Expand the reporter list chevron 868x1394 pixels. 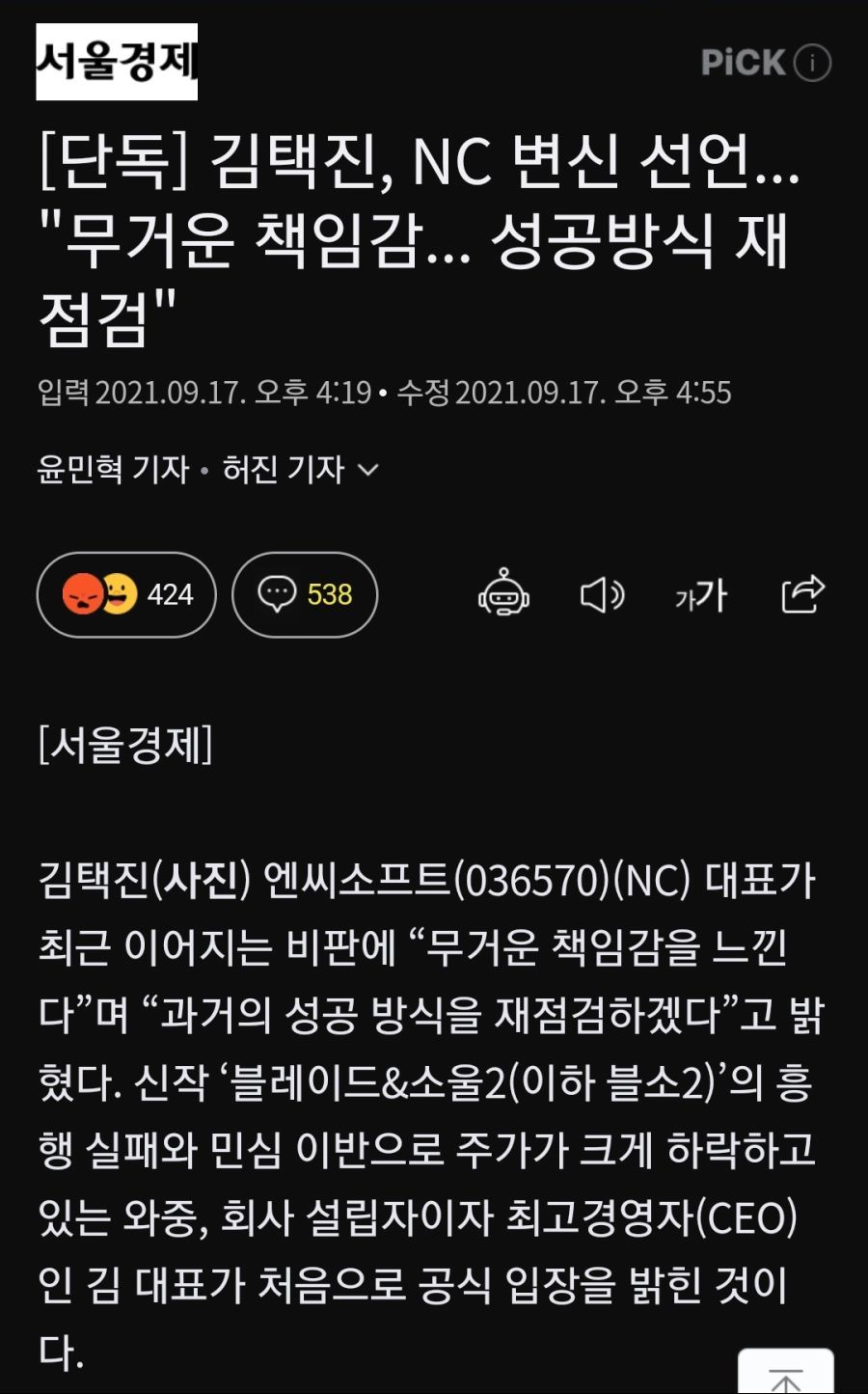[368, 470]
